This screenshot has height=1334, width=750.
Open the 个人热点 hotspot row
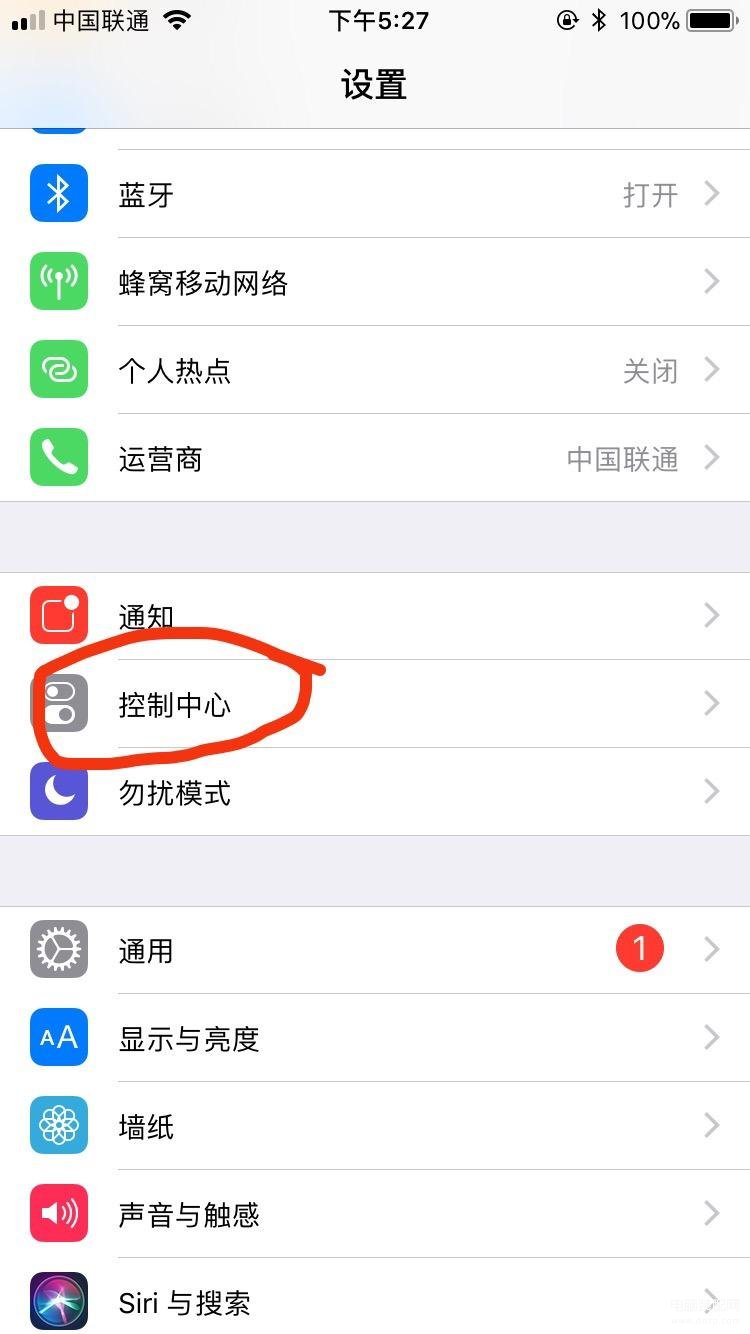click(375, 370)
